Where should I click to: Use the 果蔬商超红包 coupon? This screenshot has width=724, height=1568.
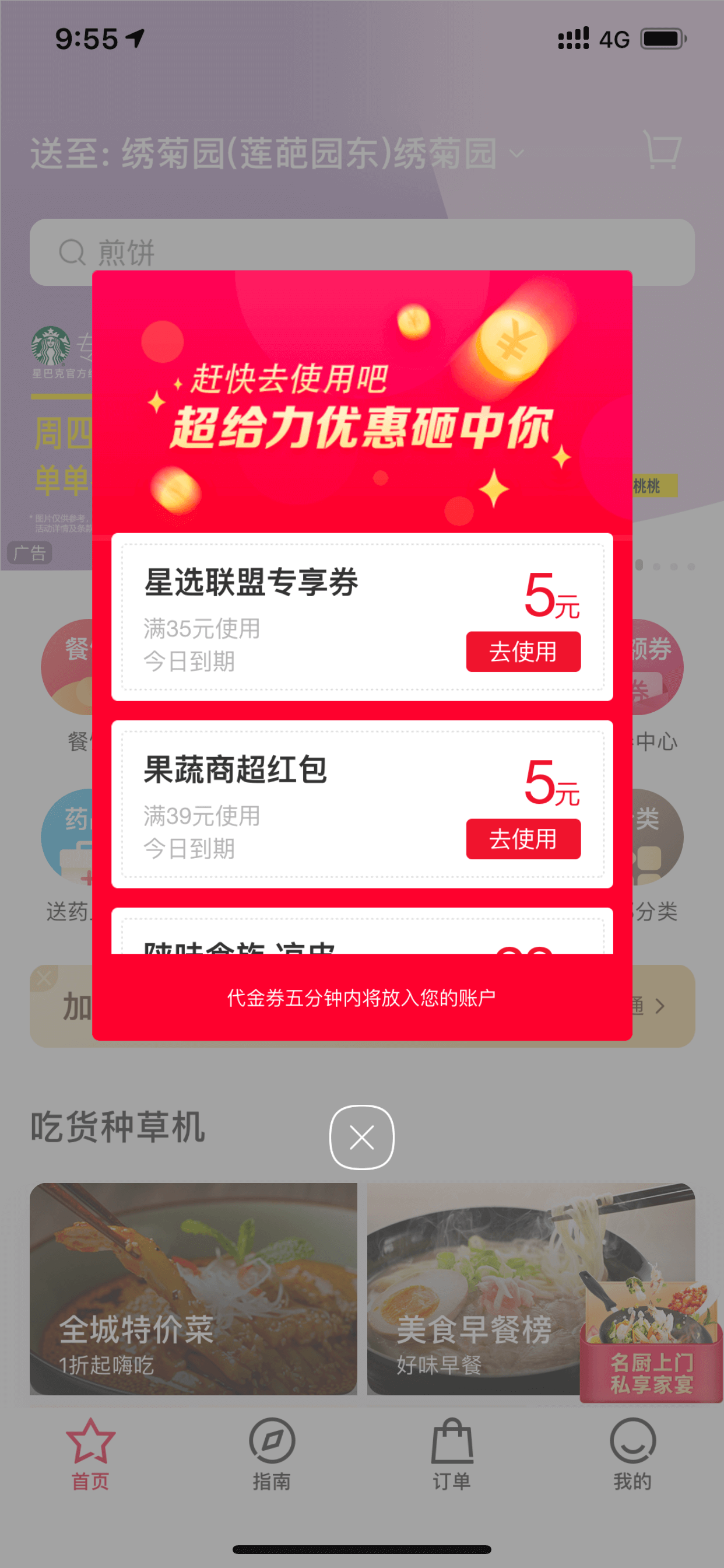(523, 839)
